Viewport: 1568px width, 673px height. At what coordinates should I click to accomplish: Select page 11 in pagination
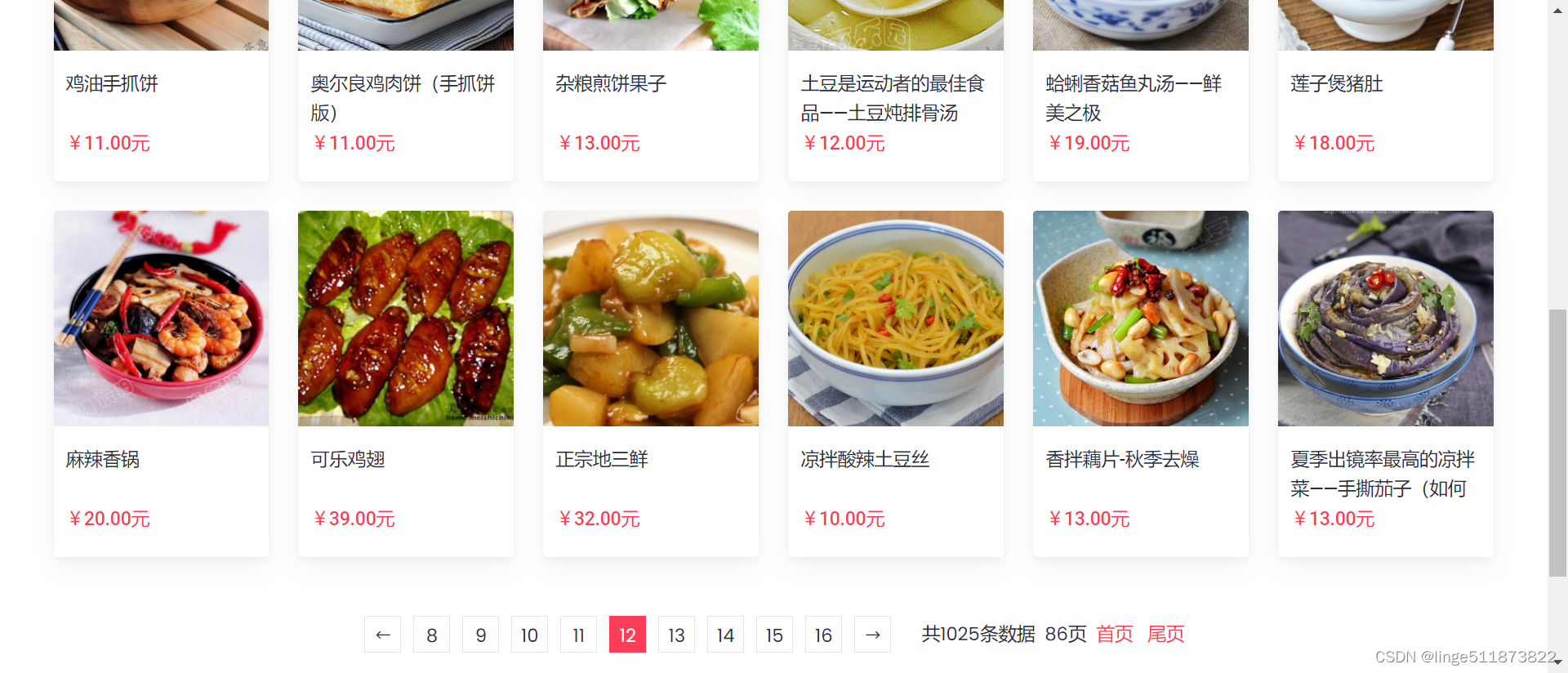[578, 635]
